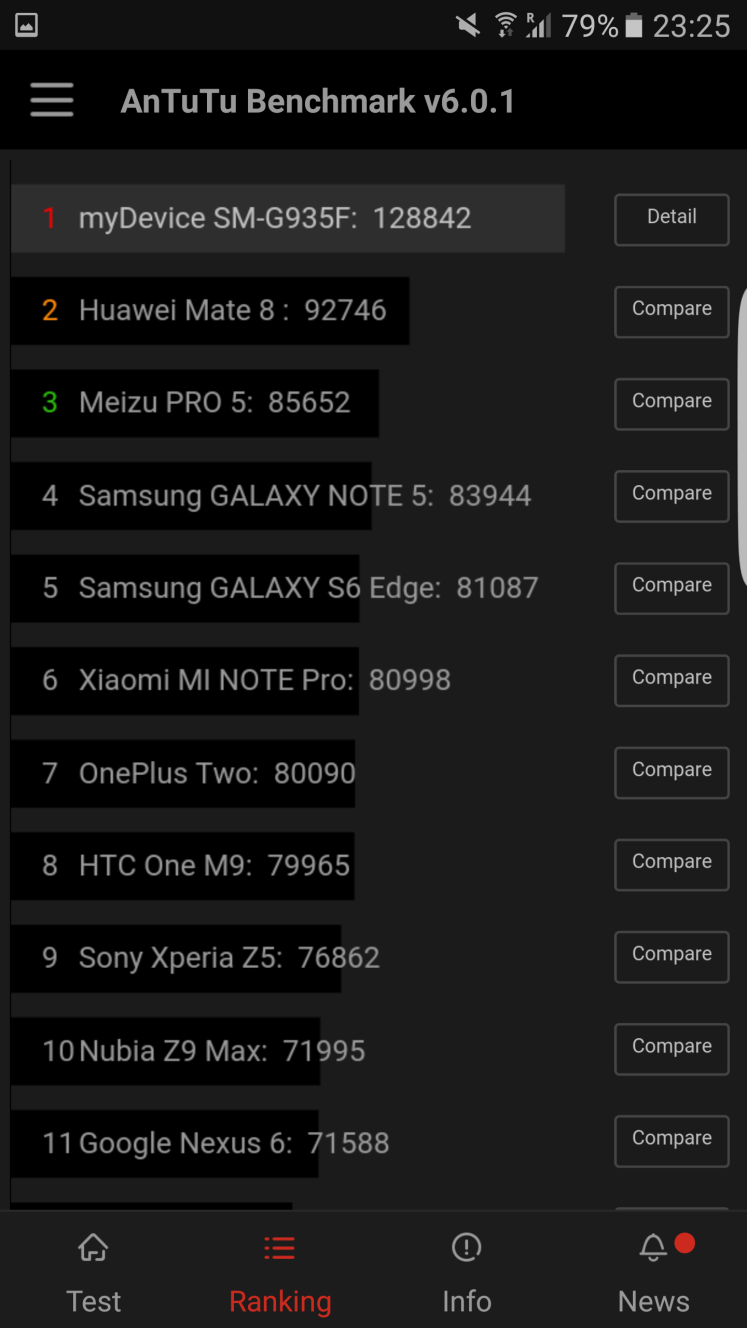
Task: Compare with Nubia Z9 Max
Action: (x=672, y=1048)
